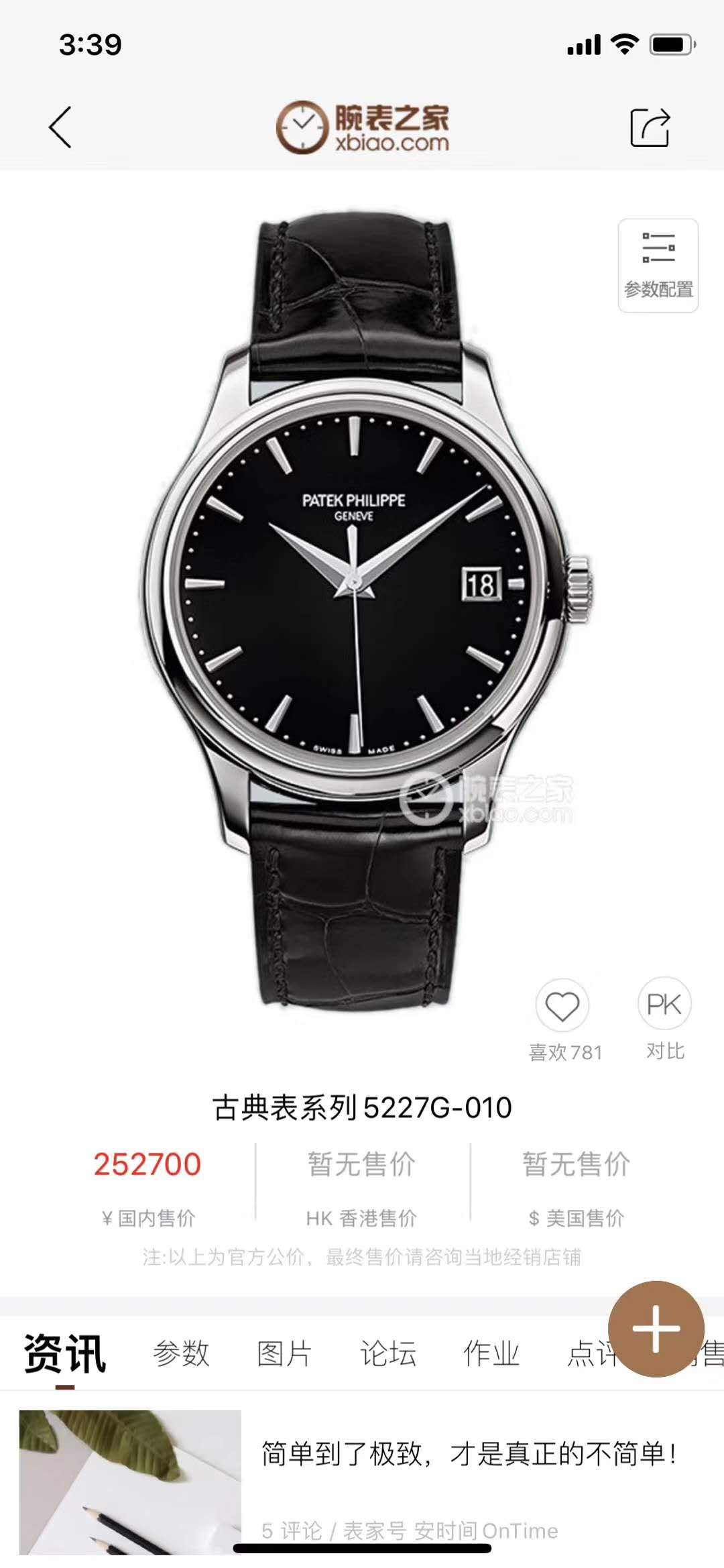Switch to the 参数 tab

click(181, 1353)
